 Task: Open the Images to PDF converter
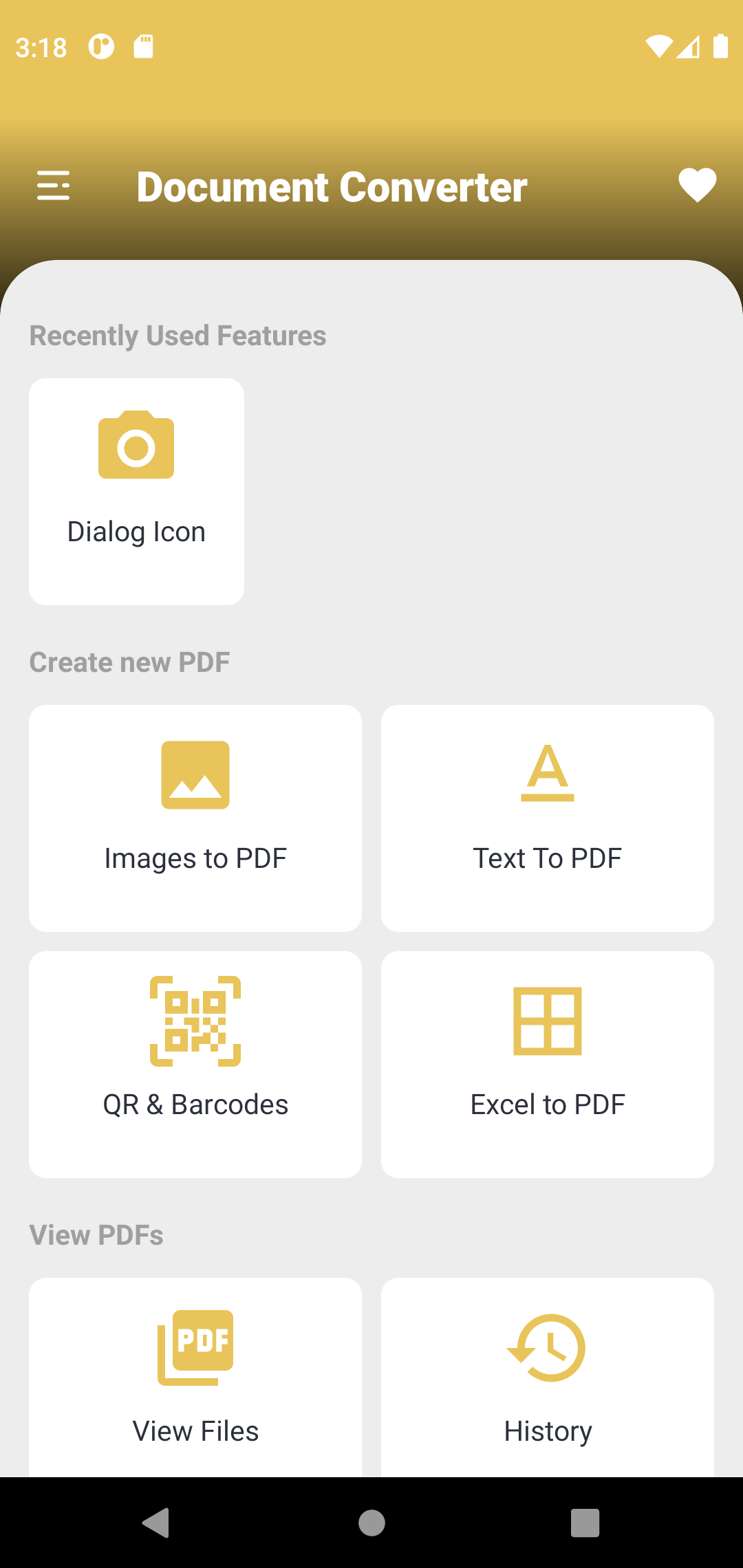pos(195,817)
